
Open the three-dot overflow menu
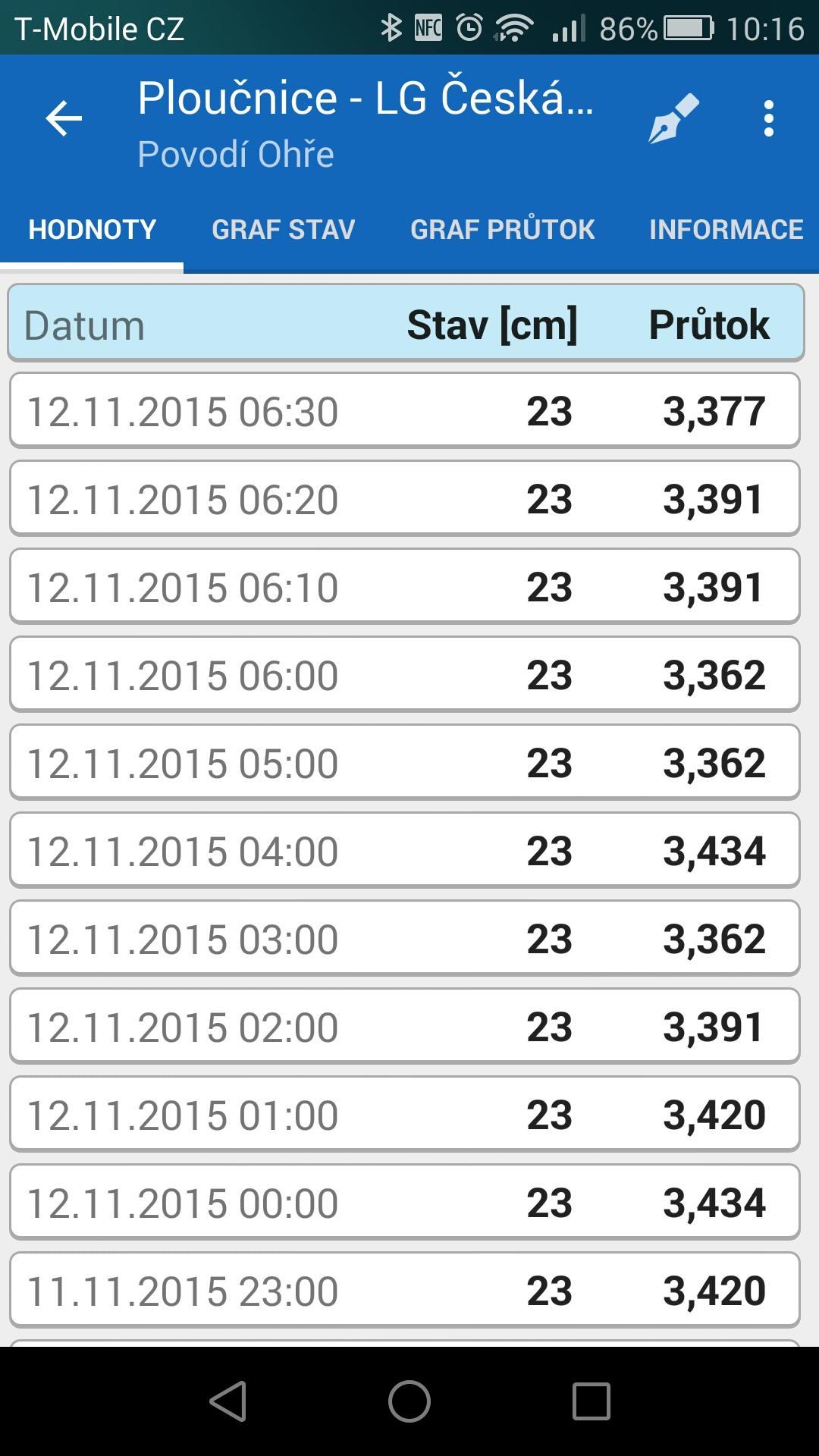[769, 119]
